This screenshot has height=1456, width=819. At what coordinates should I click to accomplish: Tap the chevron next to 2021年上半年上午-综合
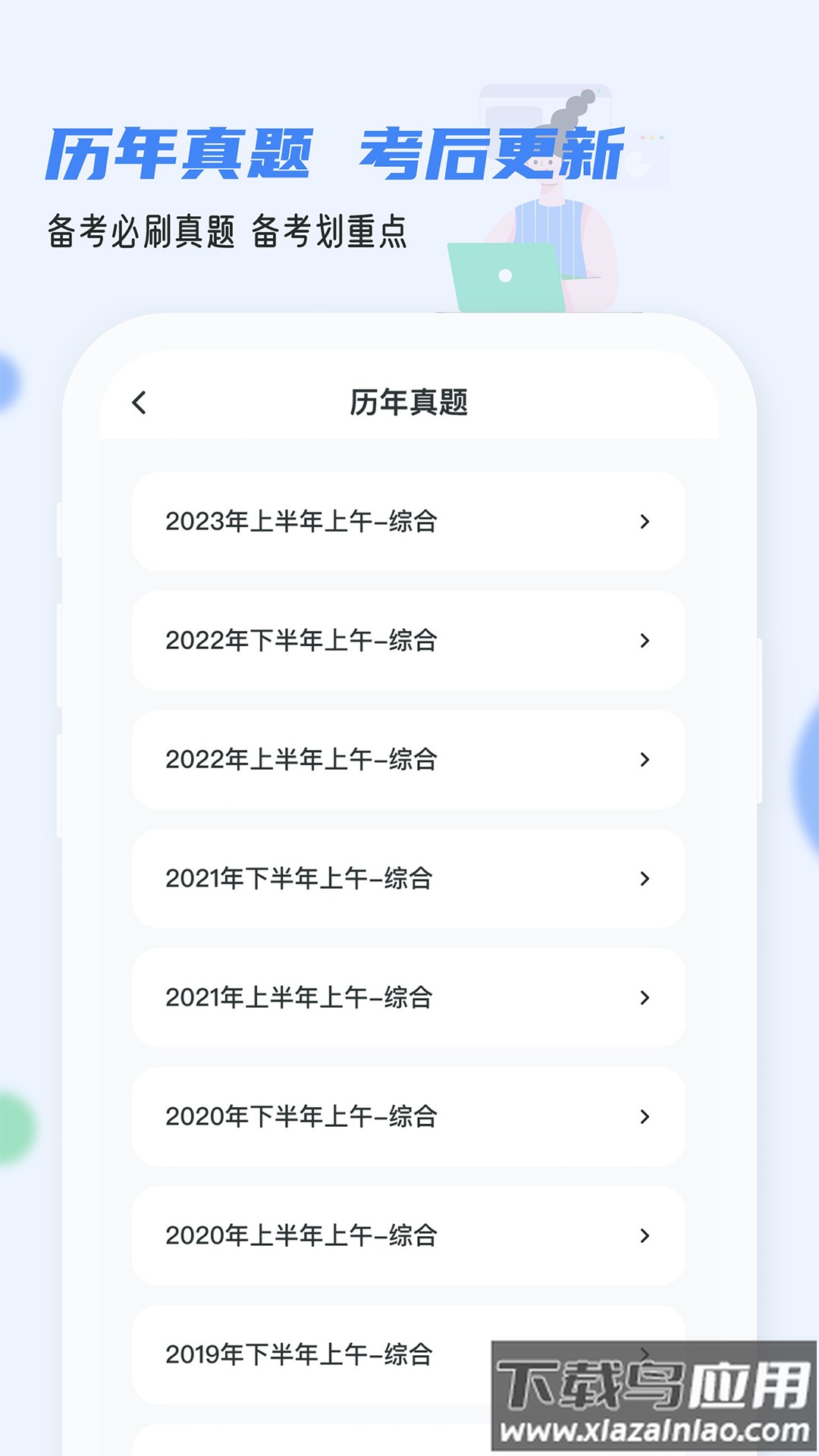point(645,997)
